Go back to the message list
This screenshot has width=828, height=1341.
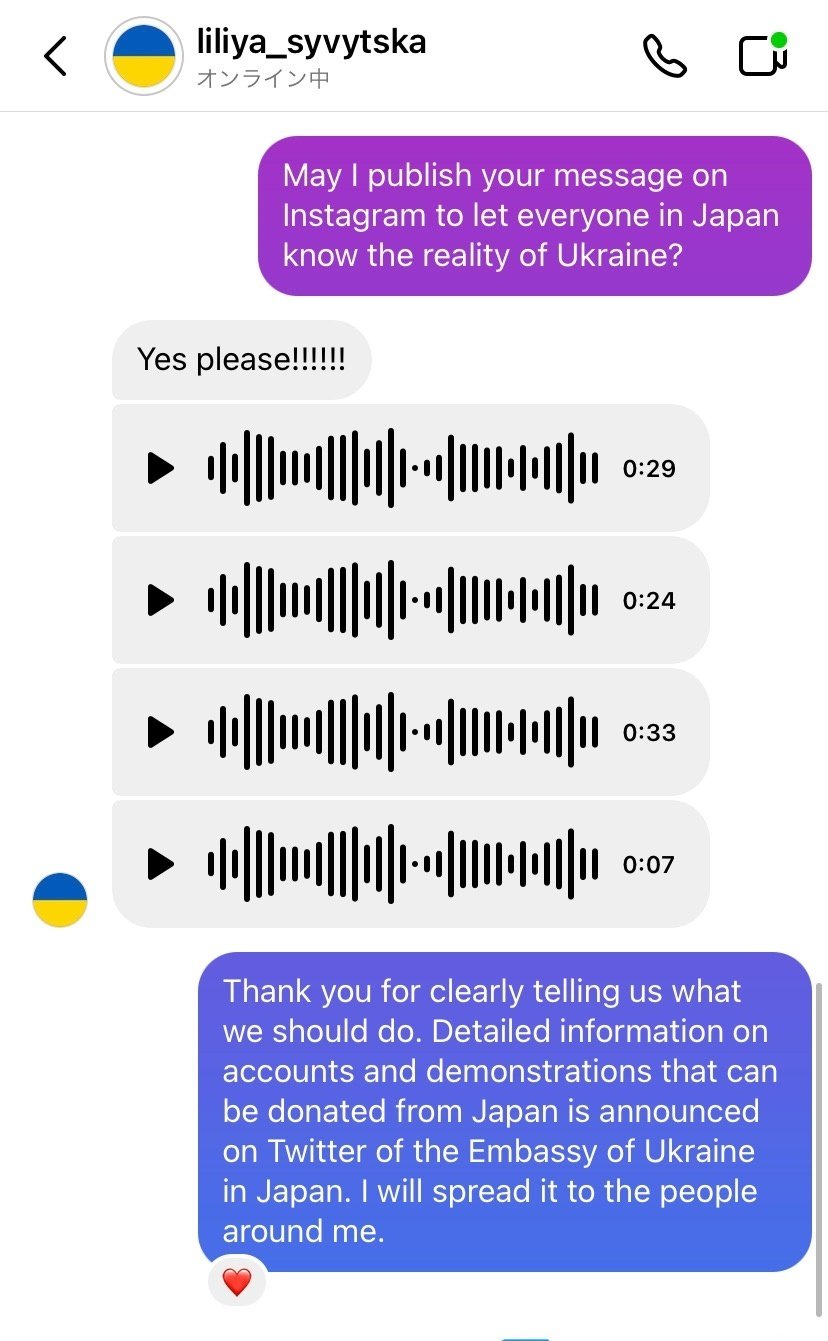pyautogui.click(x=56, y=56)
